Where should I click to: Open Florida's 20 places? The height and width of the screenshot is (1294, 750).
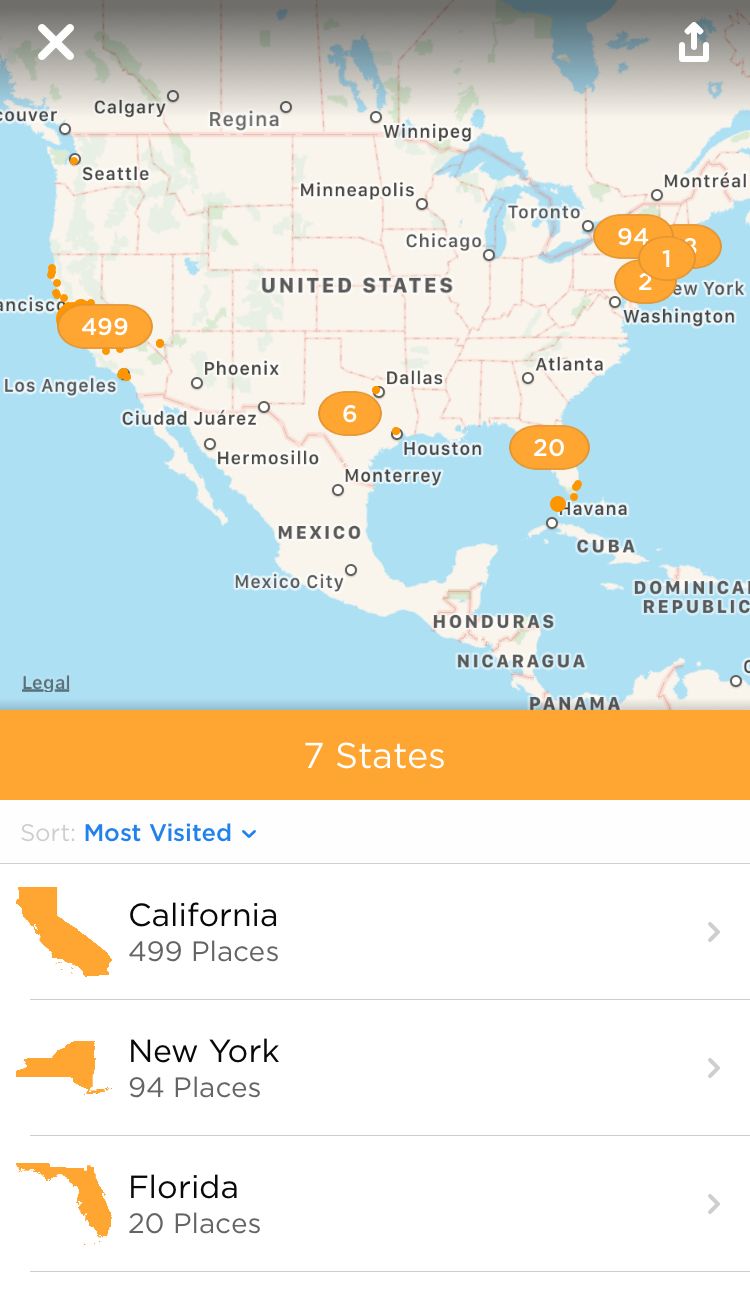(375, 1204)
